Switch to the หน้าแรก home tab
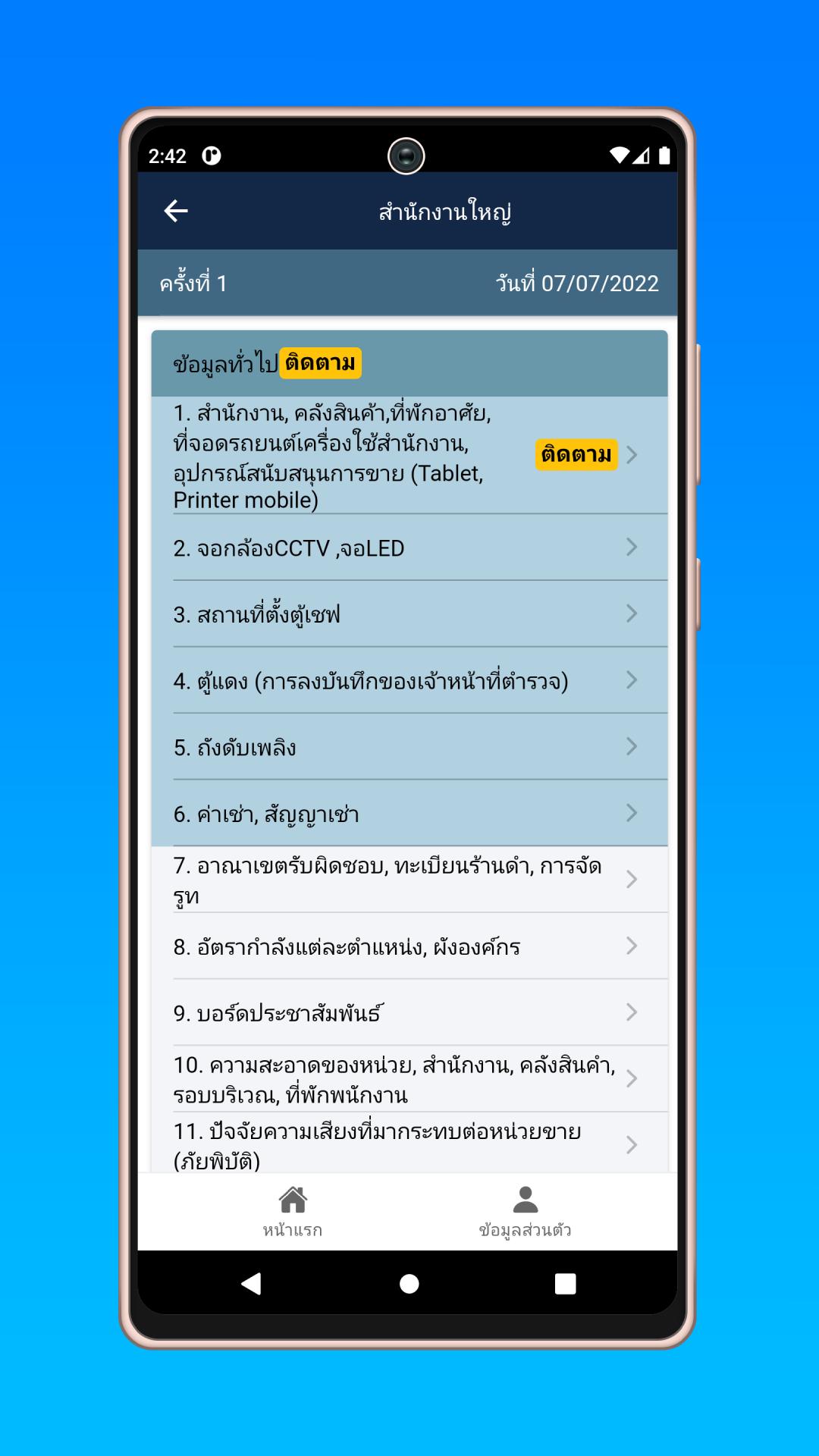Image resolution: width=819 pixels, height=1456 pixels. click(x=293, y=1212)
